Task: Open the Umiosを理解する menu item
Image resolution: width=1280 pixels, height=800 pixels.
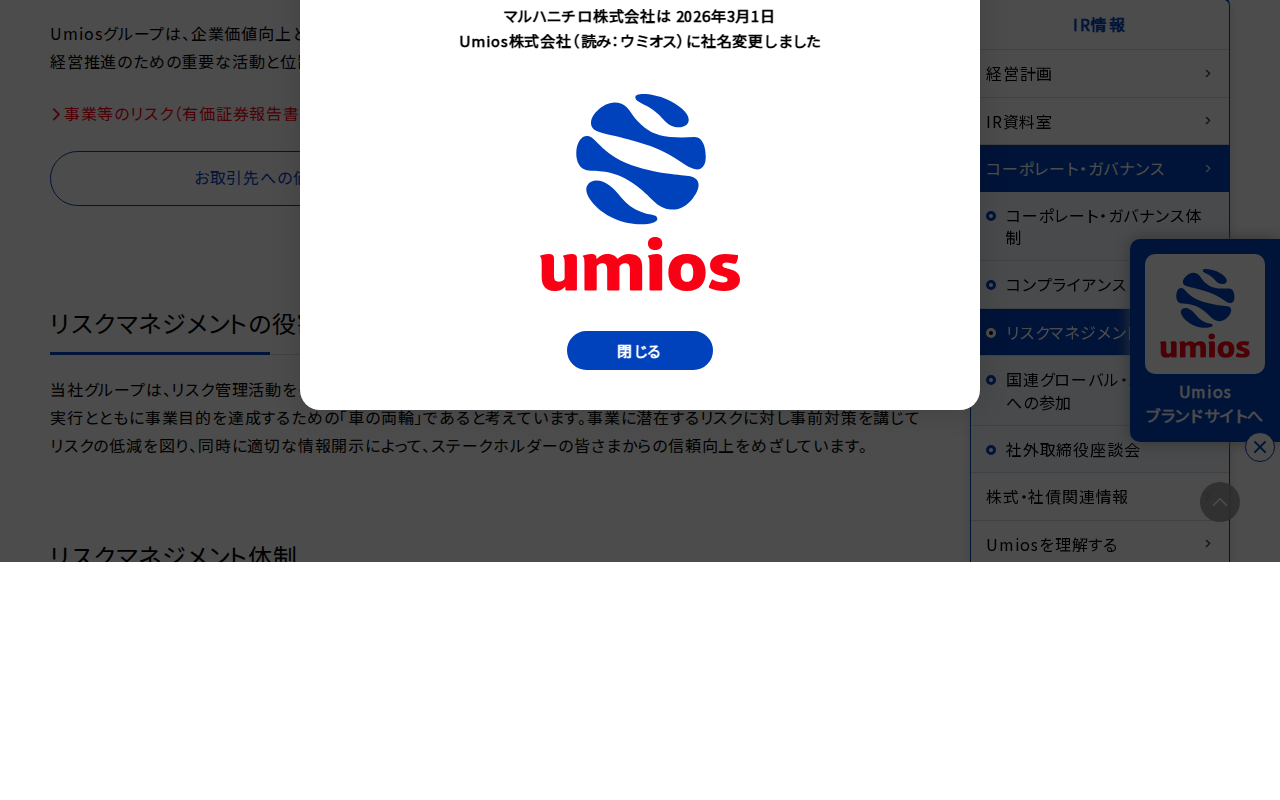Action: 1099,545
